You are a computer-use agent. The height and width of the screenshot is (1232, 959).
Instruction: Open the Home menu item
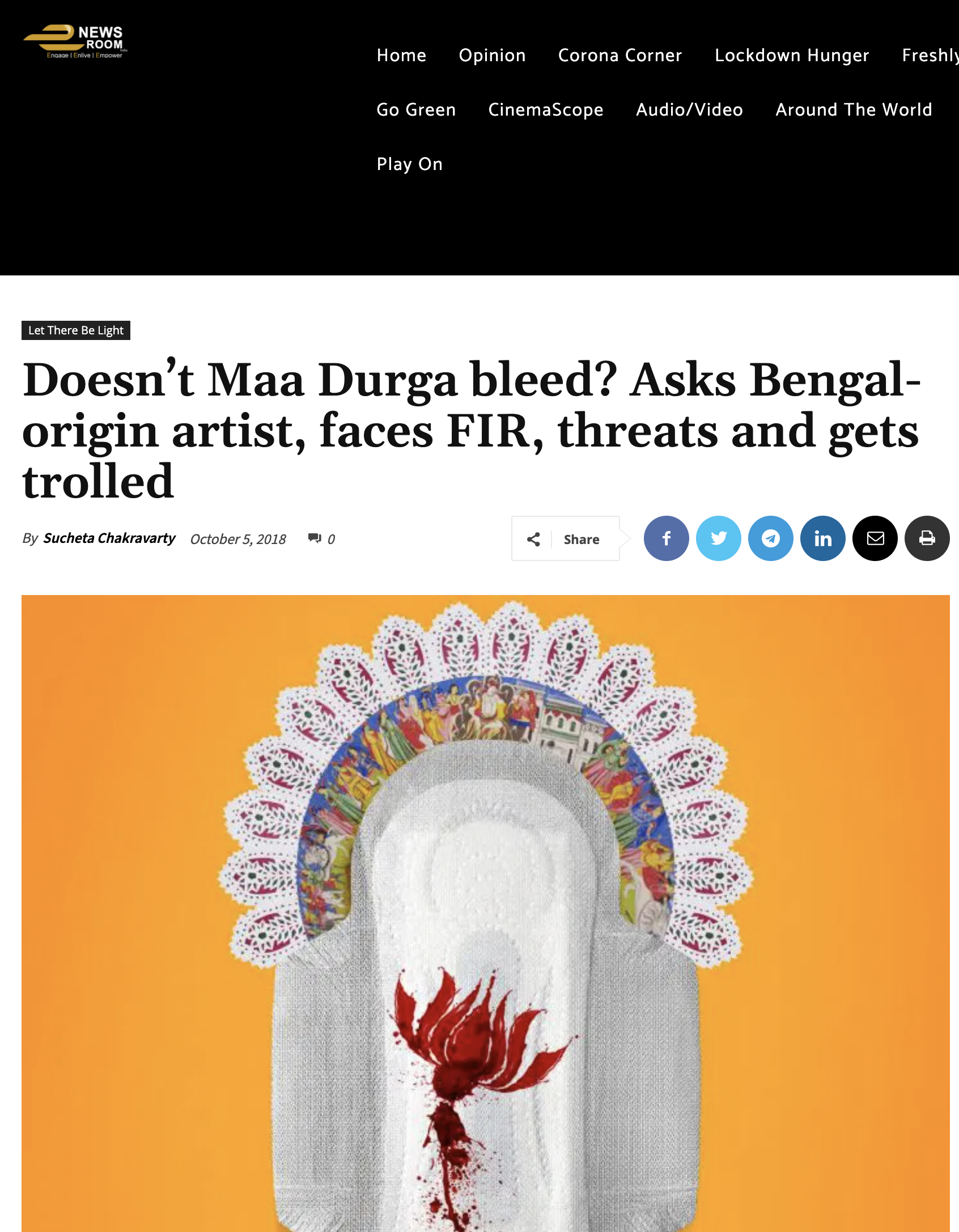coord(401,55)
